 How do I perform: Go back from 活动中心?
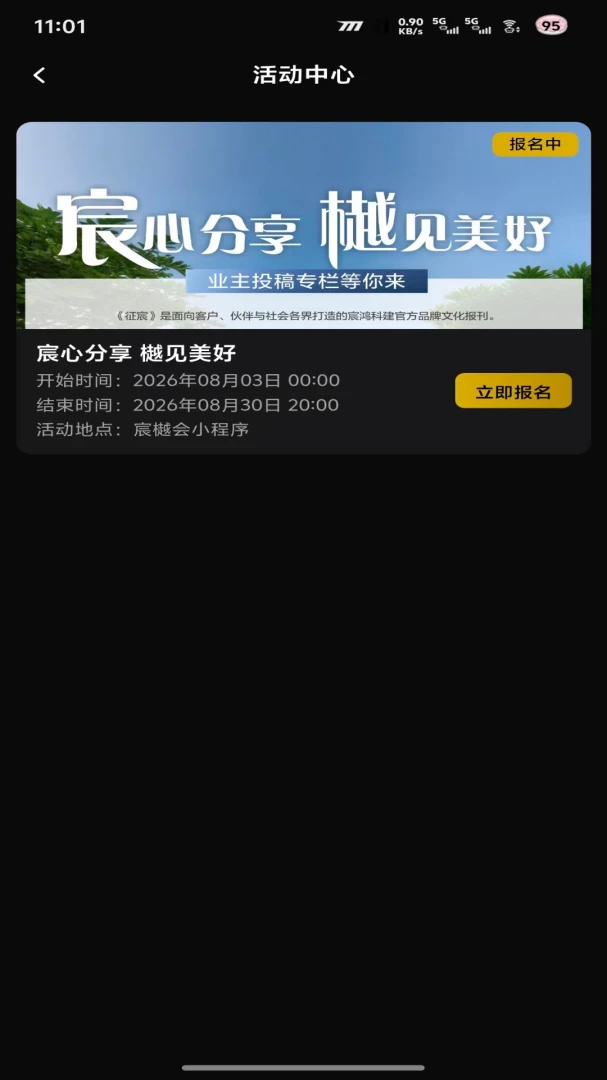pos(39,75)
